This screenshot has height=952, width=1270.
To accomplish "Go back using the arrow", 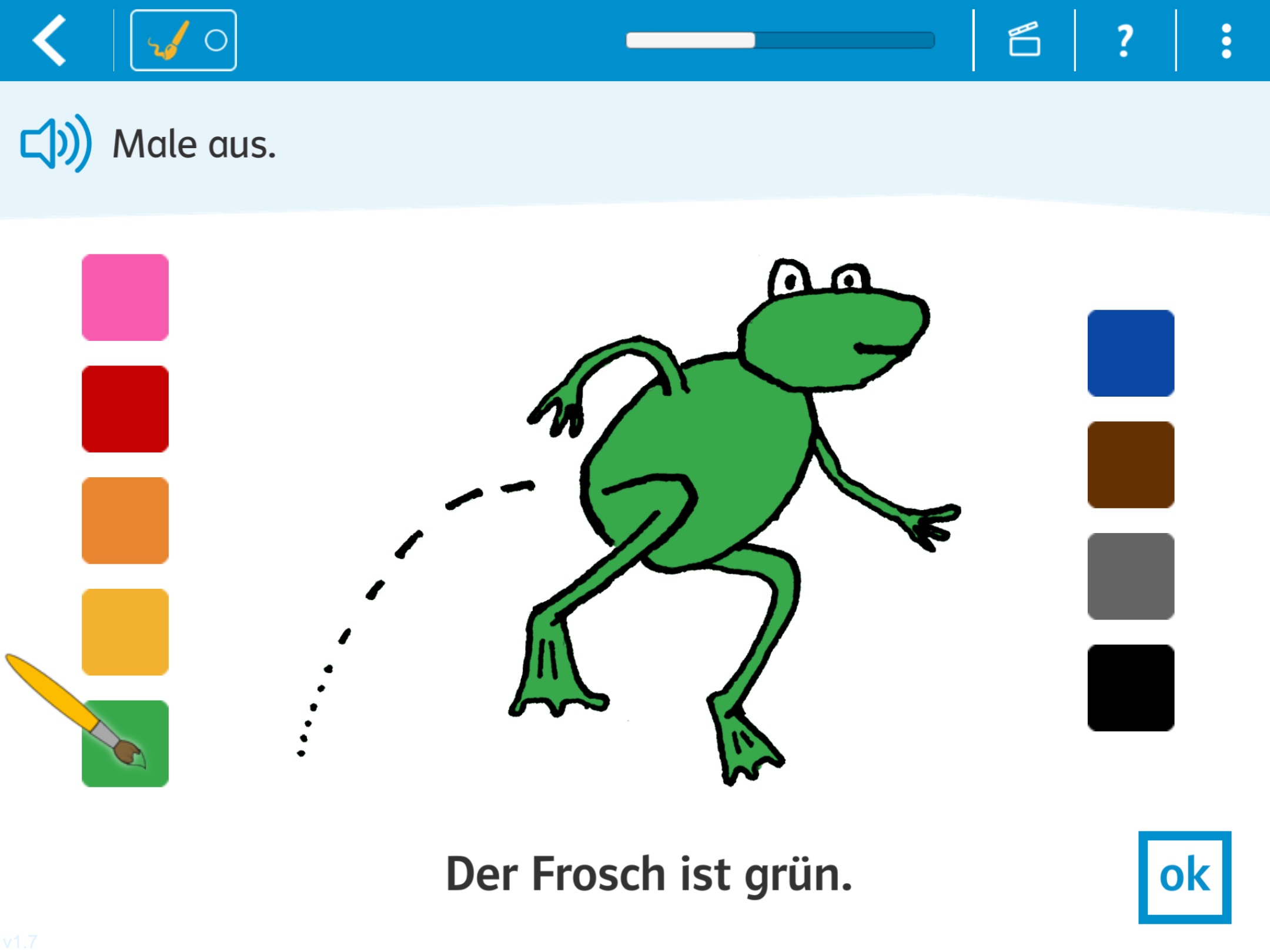I will click(49, 40).
